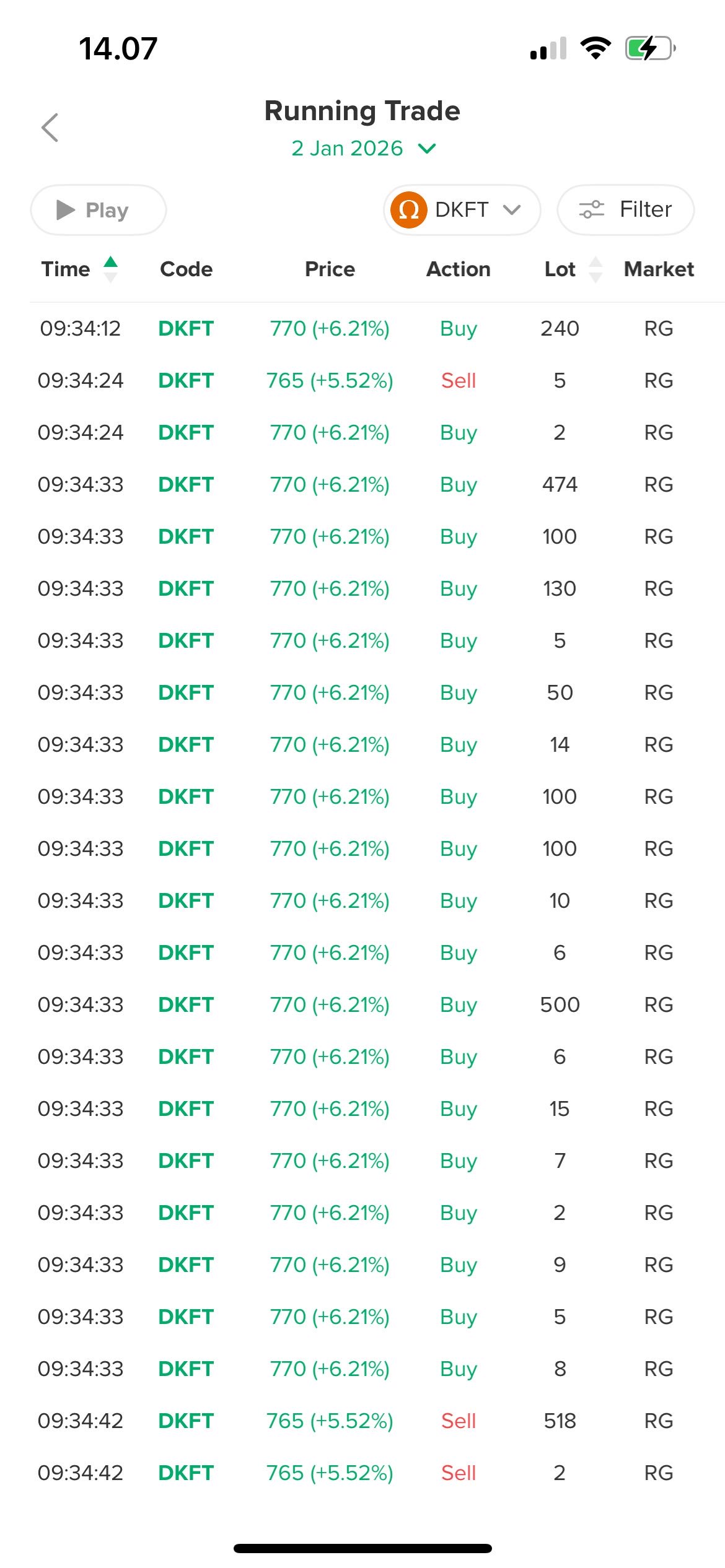
Task: Open the 2 Jan 2026 date picker
Action: (x=363, y=149)
